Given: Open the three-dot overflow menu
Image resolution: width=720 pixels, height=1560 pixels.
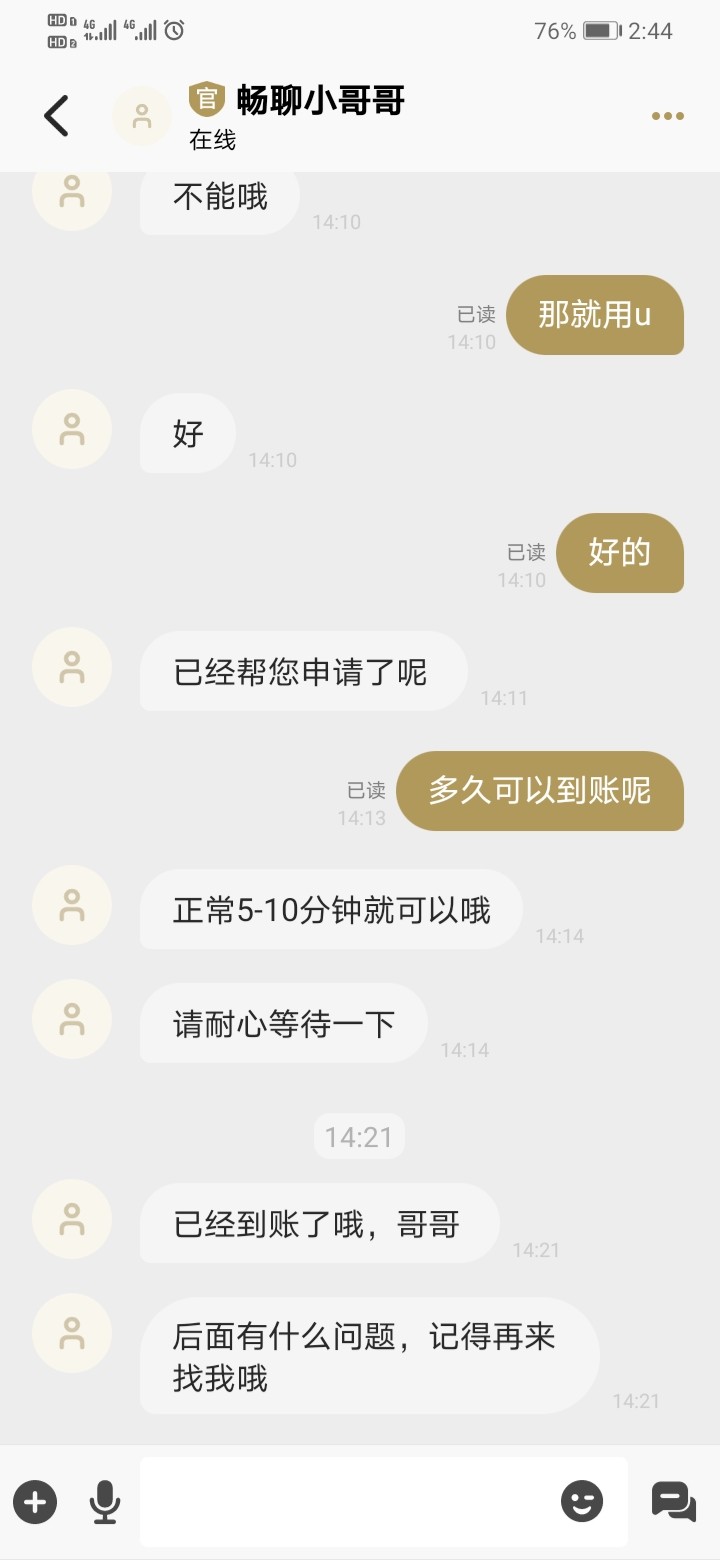Looking at the screenshot, I should click(x=667, y=116).
